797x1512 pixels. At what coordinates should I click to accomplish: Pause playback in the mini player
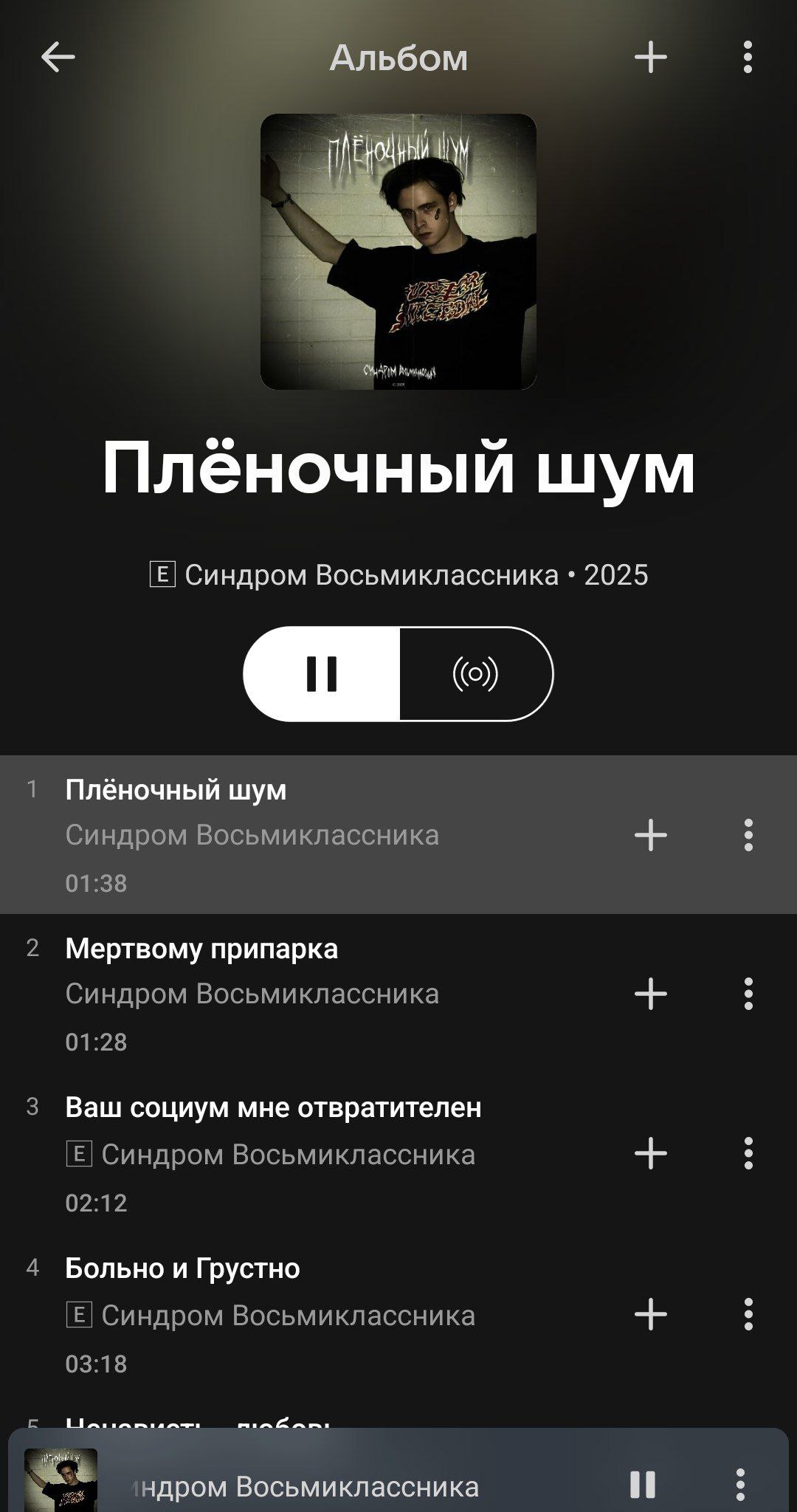(x=642, y=1485)
